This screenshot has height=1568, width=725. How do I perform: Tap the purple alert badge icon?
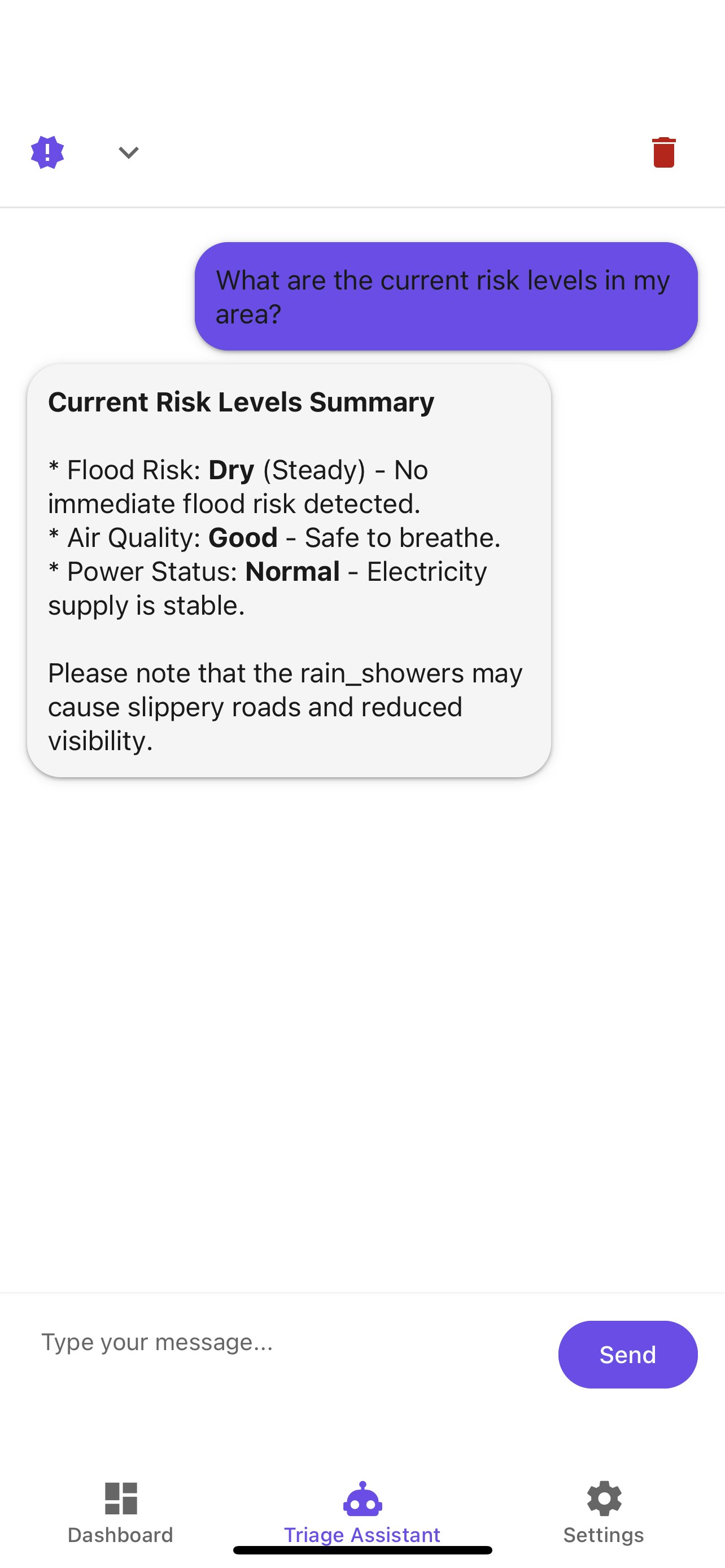tap(47, 152)
